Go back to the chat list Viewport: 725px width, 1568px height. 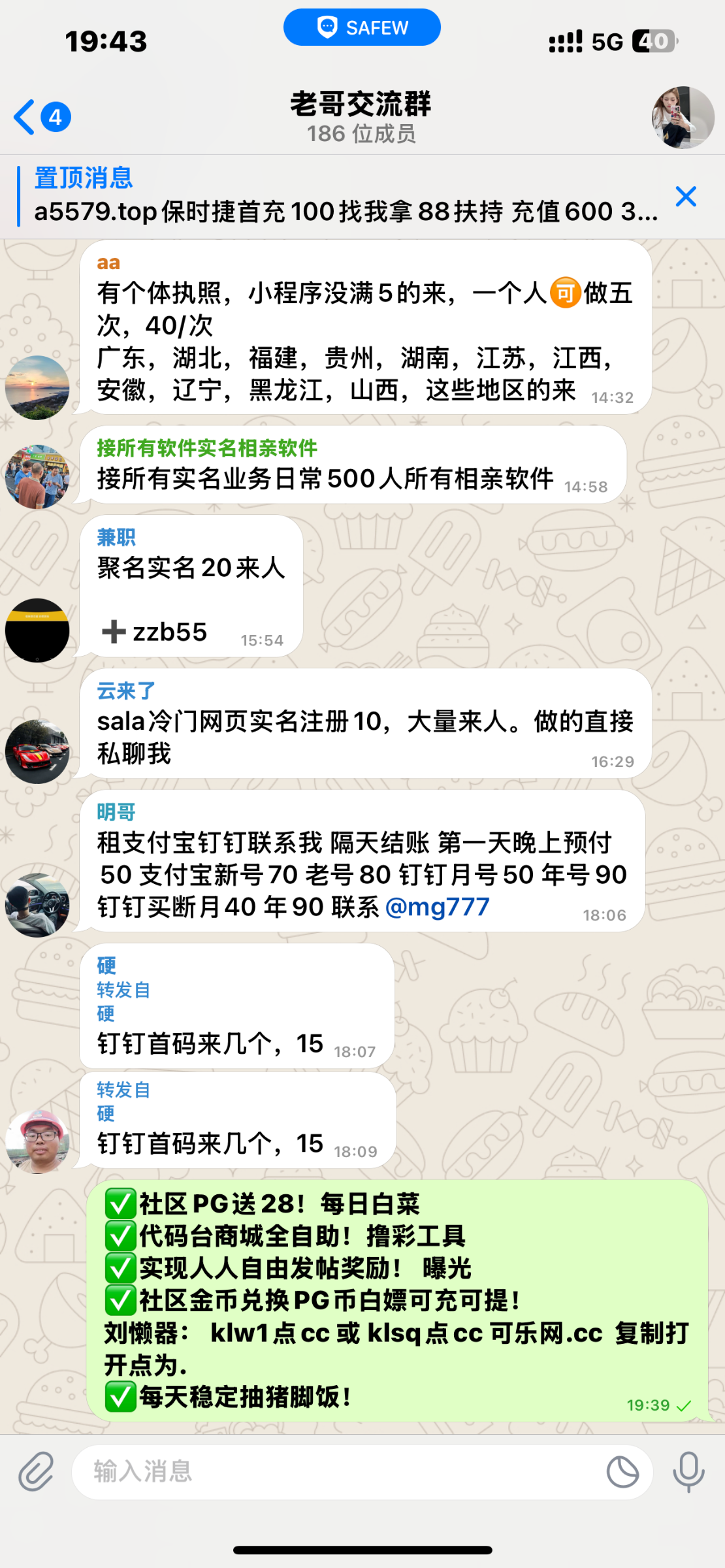click(x=40, y=118)
